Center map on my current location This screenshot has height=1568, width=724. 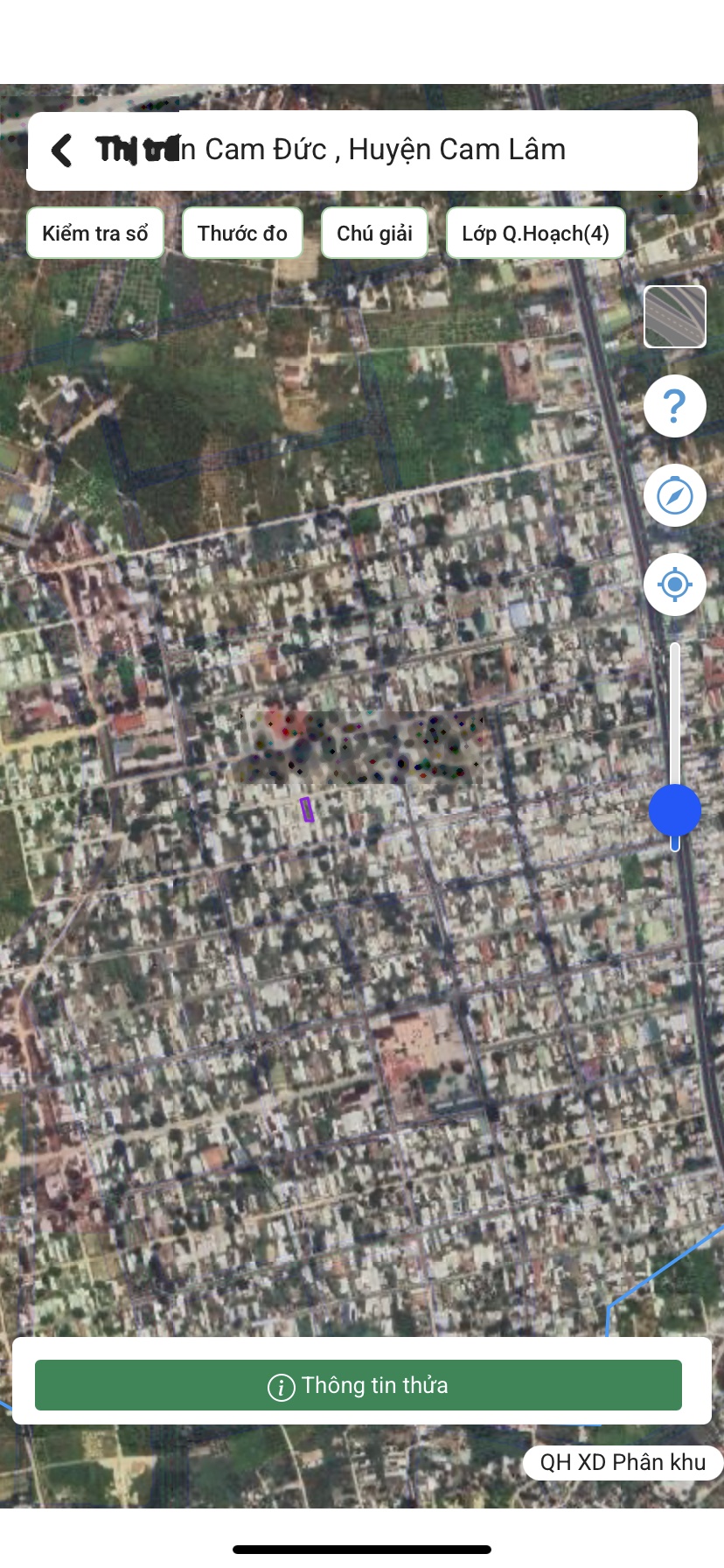[675, 584]
